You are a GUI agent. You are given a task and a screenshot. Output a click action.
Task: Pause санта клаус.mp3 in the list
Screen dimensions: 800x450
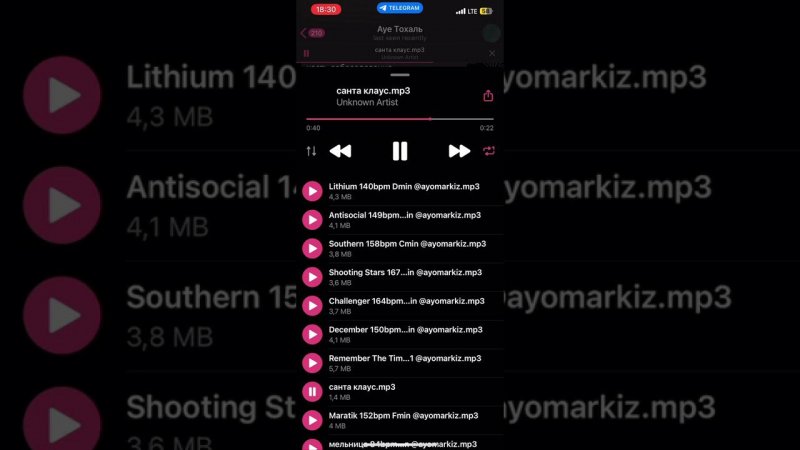[x=312, y=392]
